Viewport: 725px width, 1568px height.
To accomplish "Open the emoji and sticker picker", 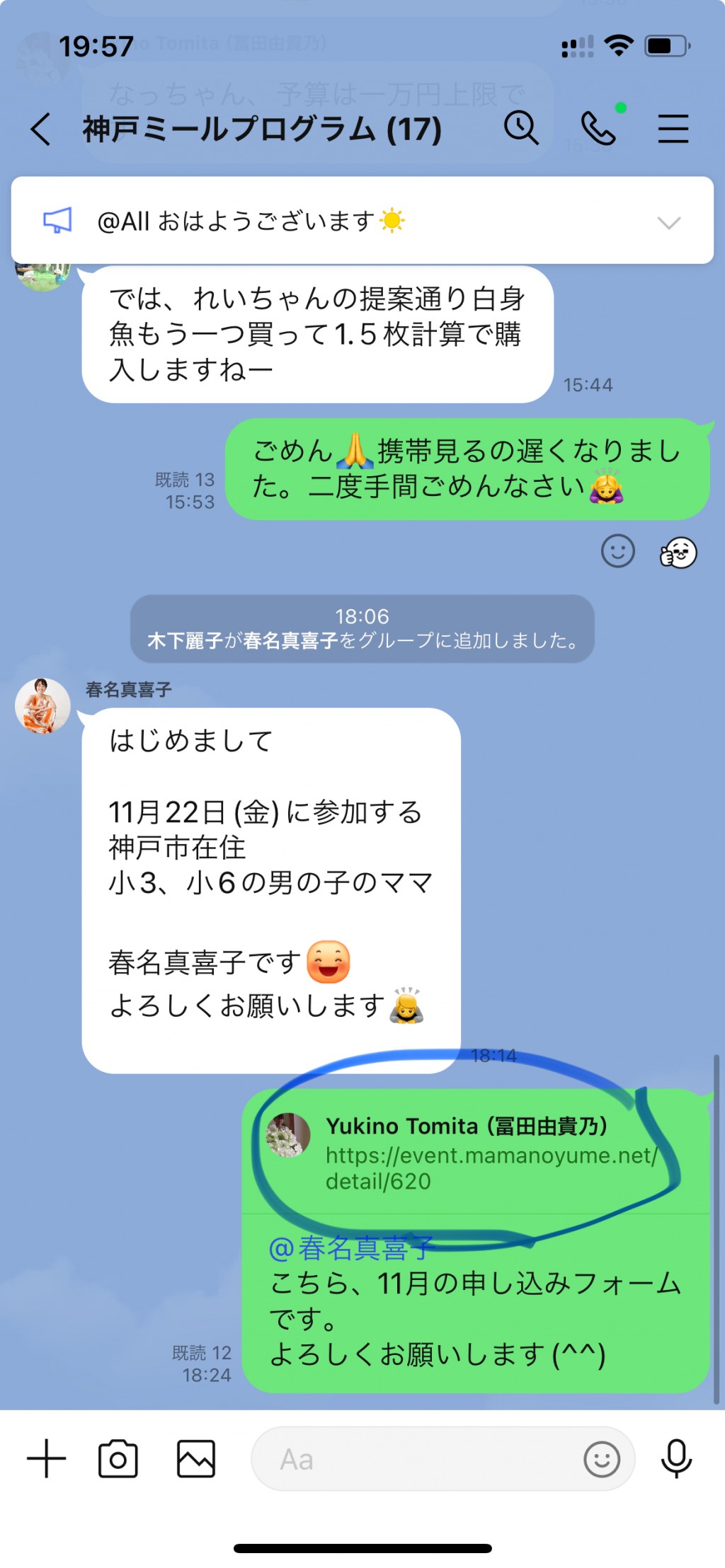I will coord(602,1459).
